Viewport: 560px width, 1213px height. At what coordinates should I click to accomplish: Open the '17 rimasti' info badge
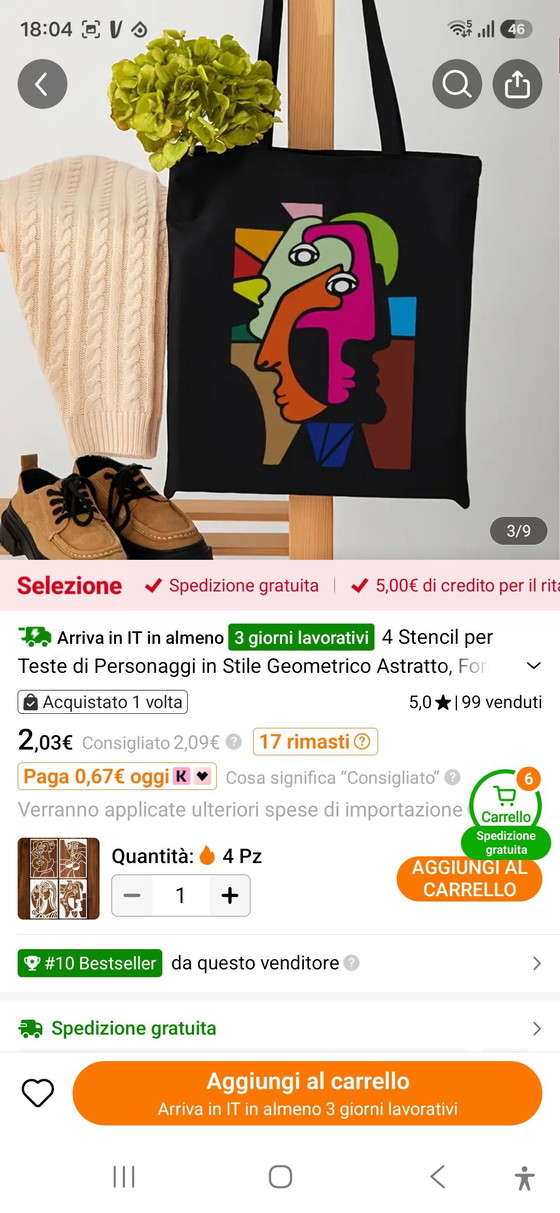[315, 742]
